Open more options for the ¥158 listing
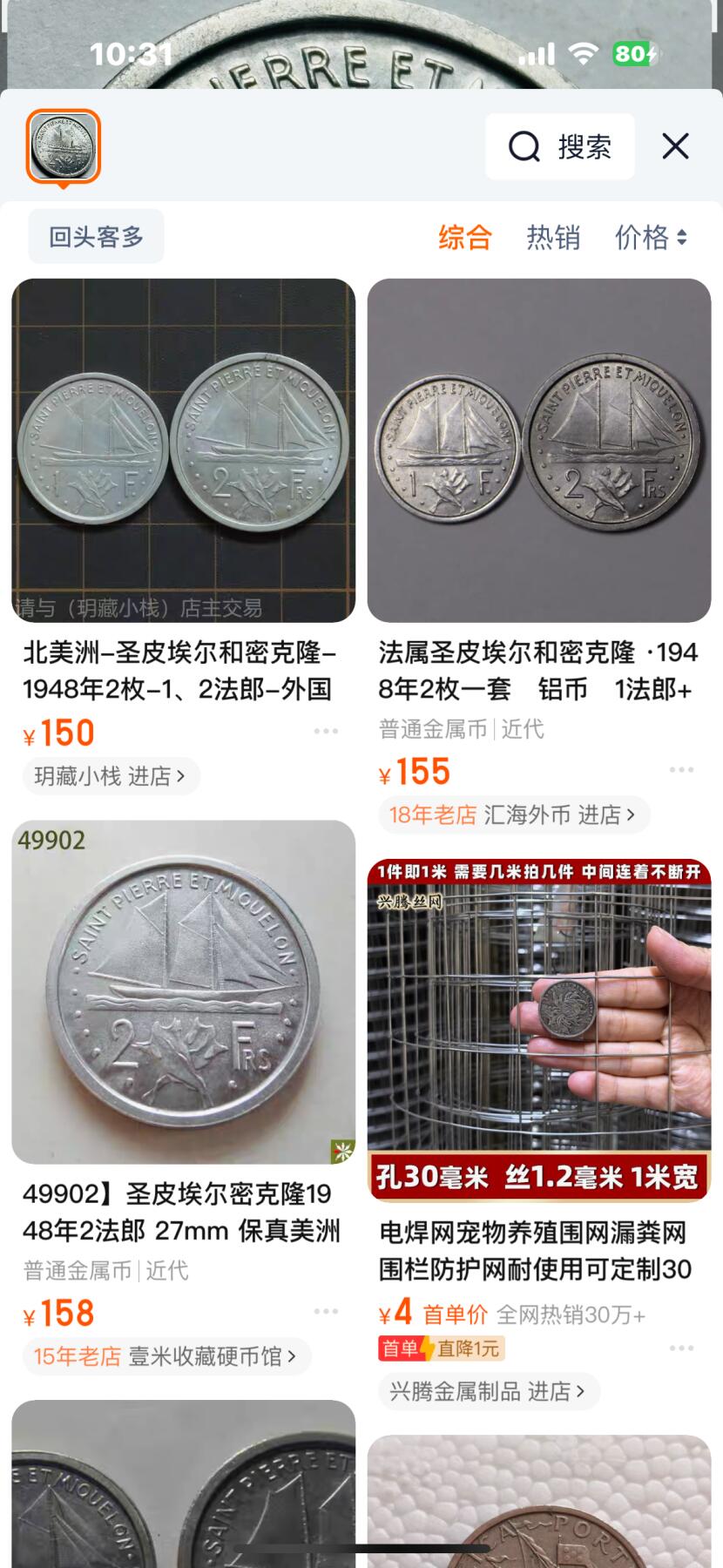Screen dimensions: 723x1568 click(x=326, y=1312)
